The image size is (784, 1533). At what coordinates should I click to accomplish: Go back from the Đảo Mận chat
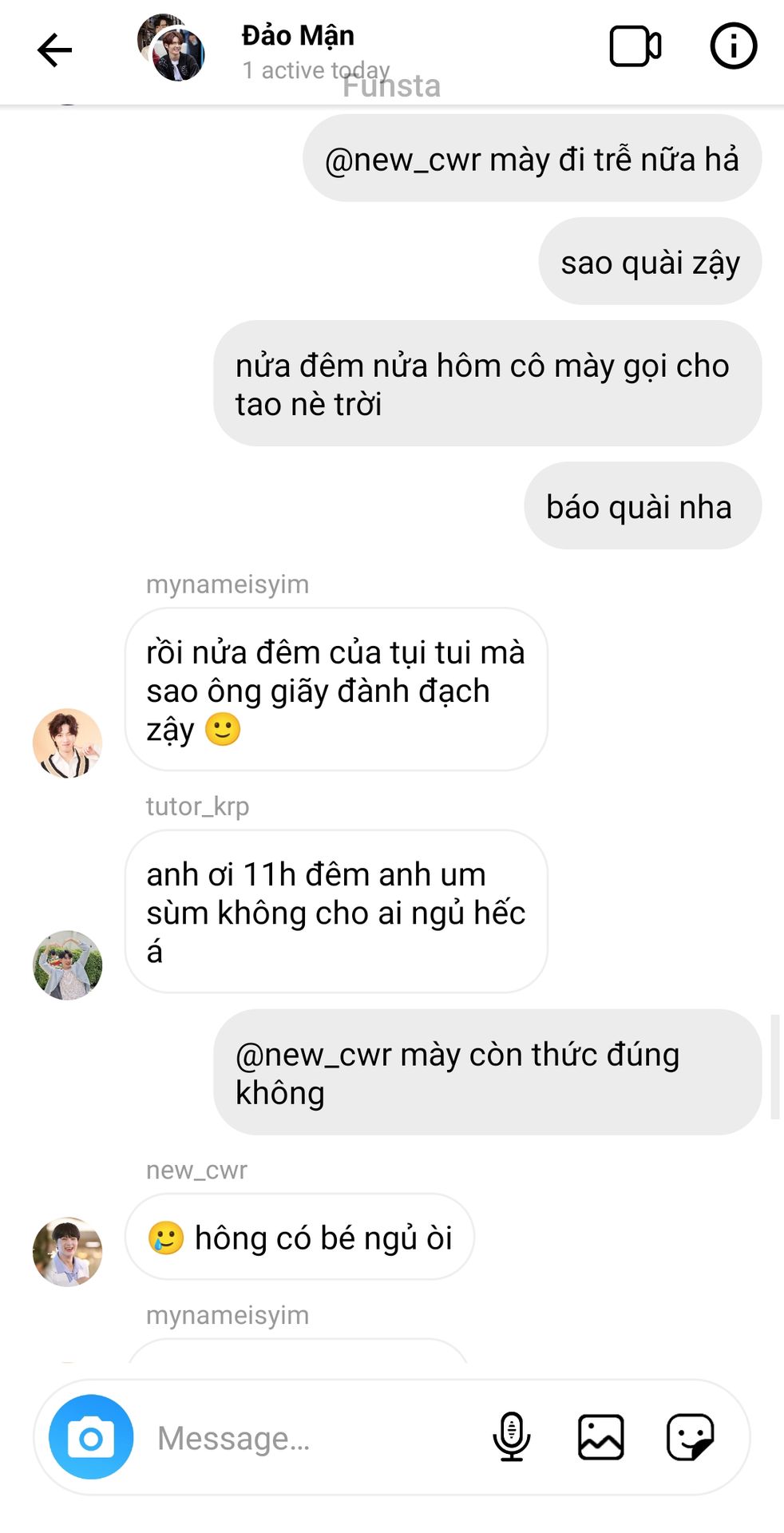point(54,50)
